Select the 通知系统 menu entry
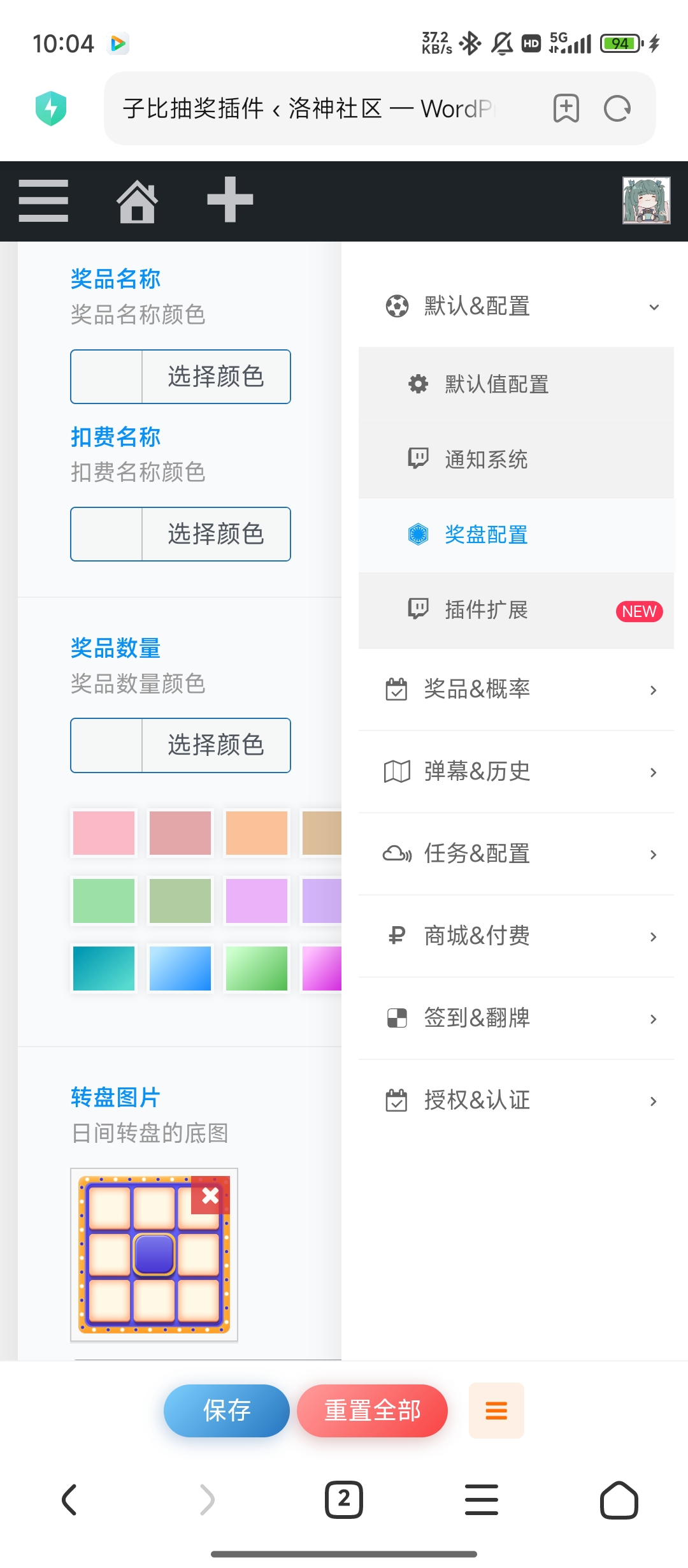688x1568 pixels. 486,459
